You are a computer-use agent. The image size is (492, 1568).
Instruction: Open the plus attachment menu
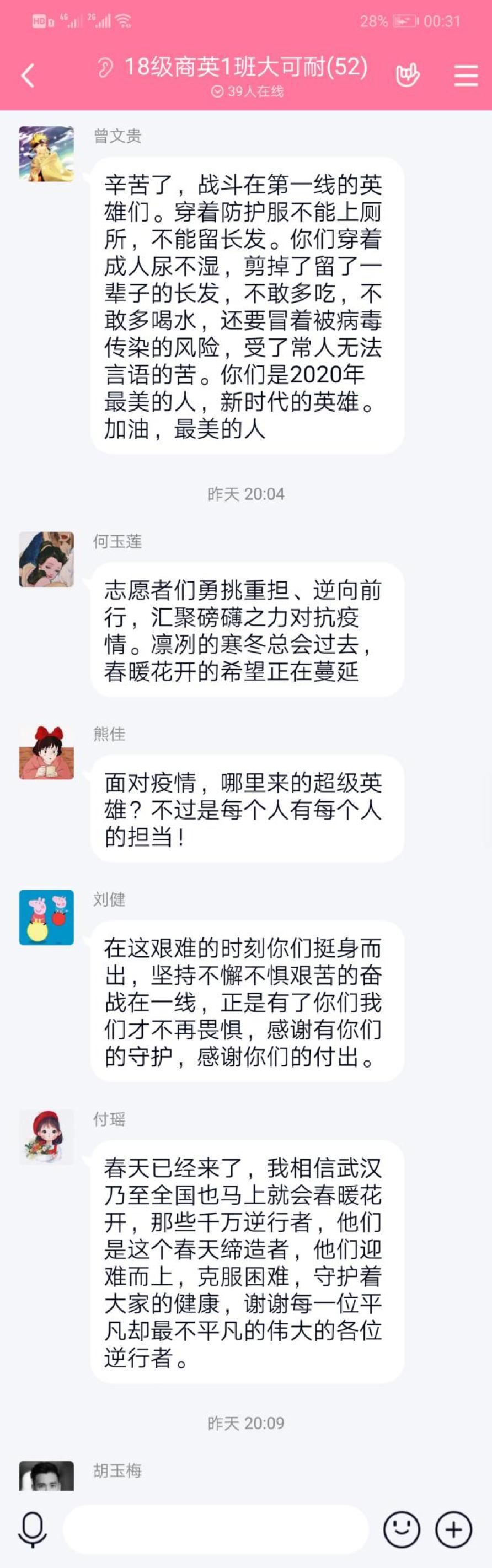pos(453,1529)
